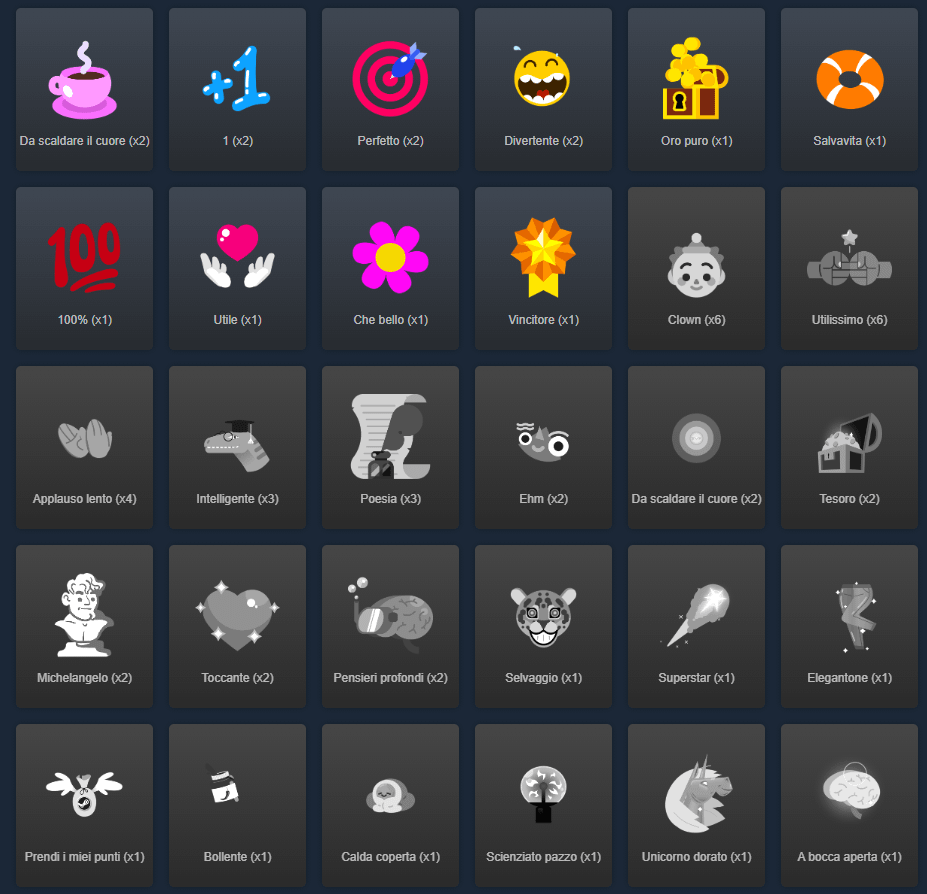Choose the 100% award tile
927x894 pixels.
[84, 268]
